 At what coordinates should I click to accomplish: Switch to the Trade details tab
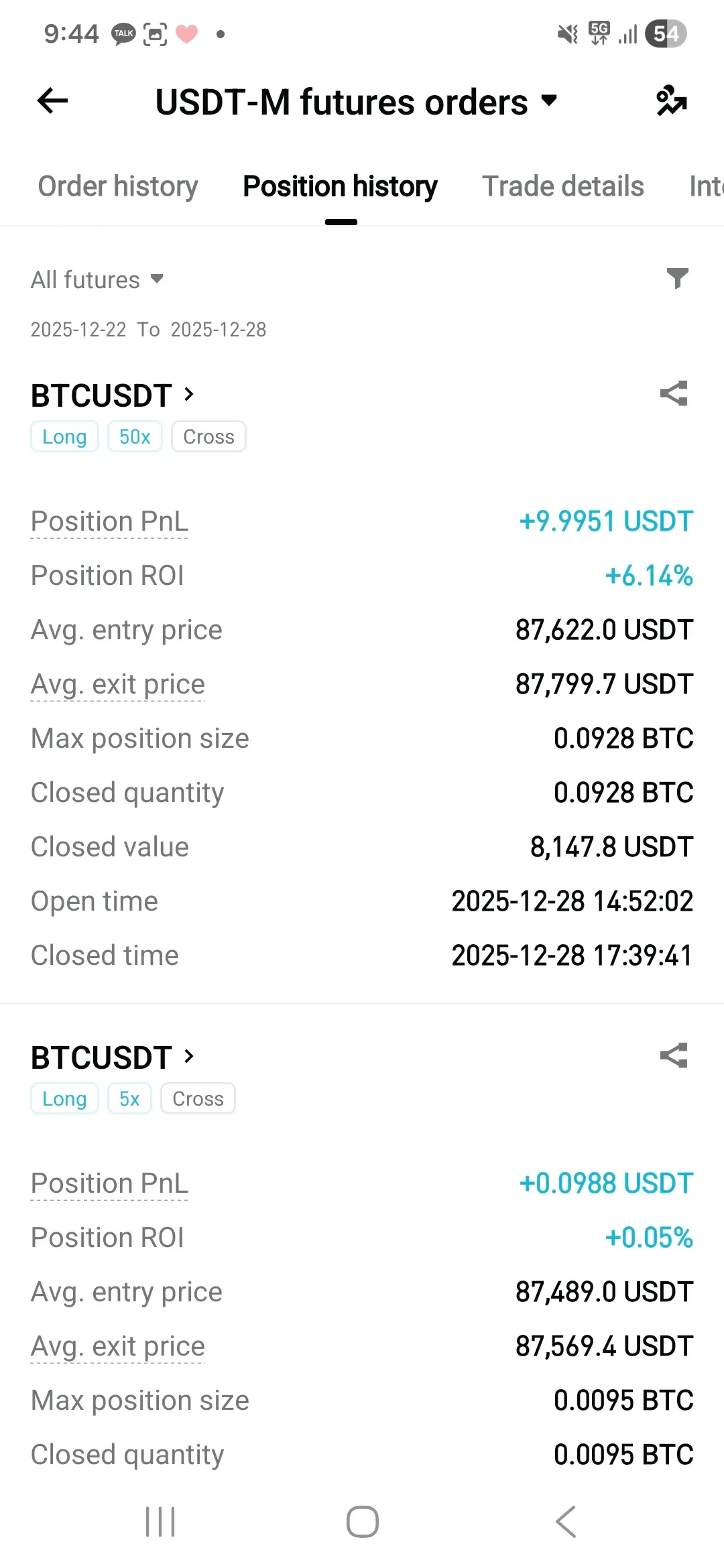click(562, 186)
